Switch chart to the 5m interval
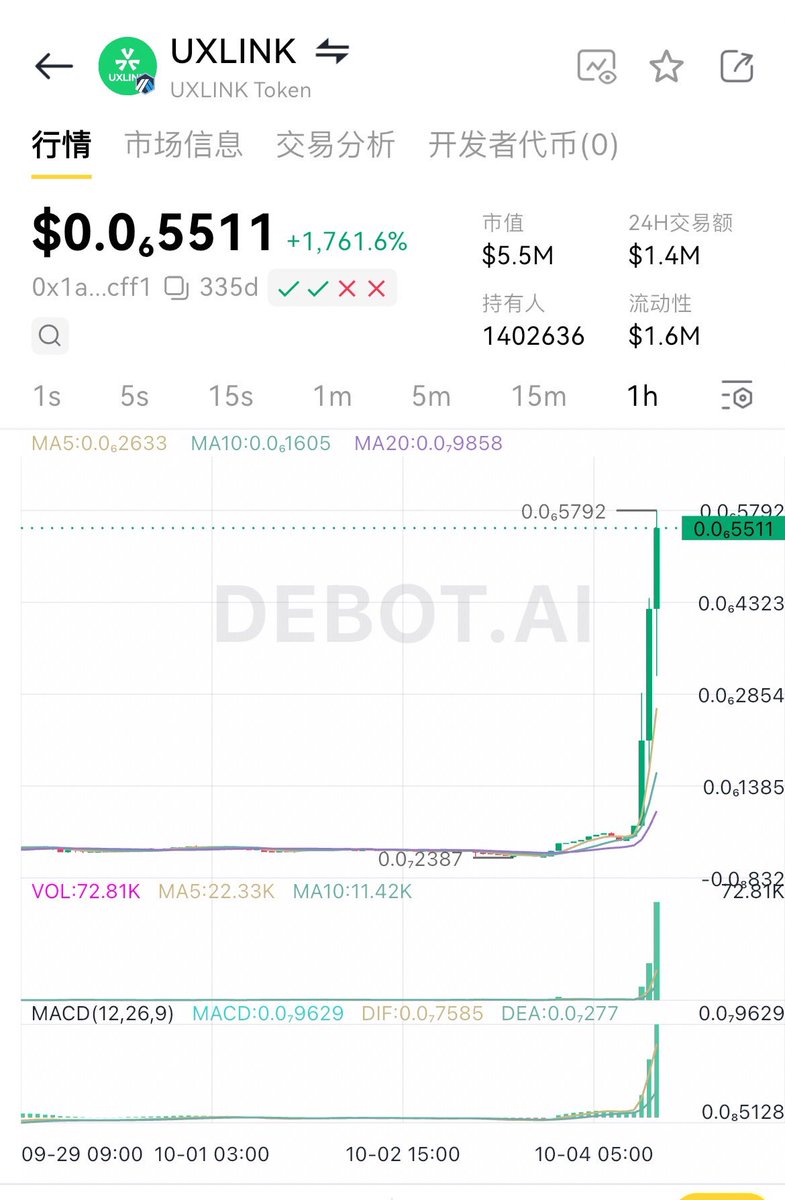 pyautogui.click(x=431, y=397)
